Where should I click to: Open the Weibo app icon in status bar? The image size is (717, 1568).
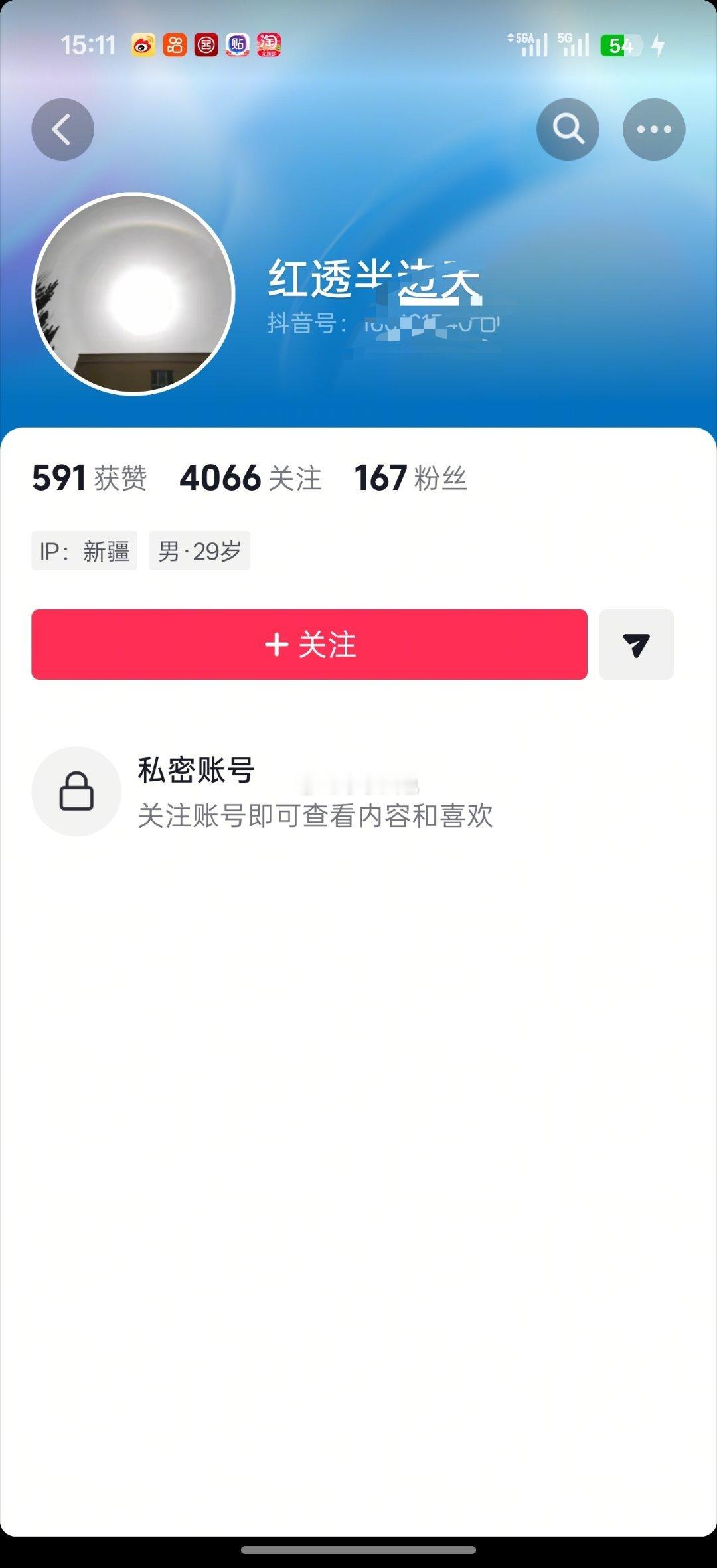pyautogui.click(x=143, y=43)
